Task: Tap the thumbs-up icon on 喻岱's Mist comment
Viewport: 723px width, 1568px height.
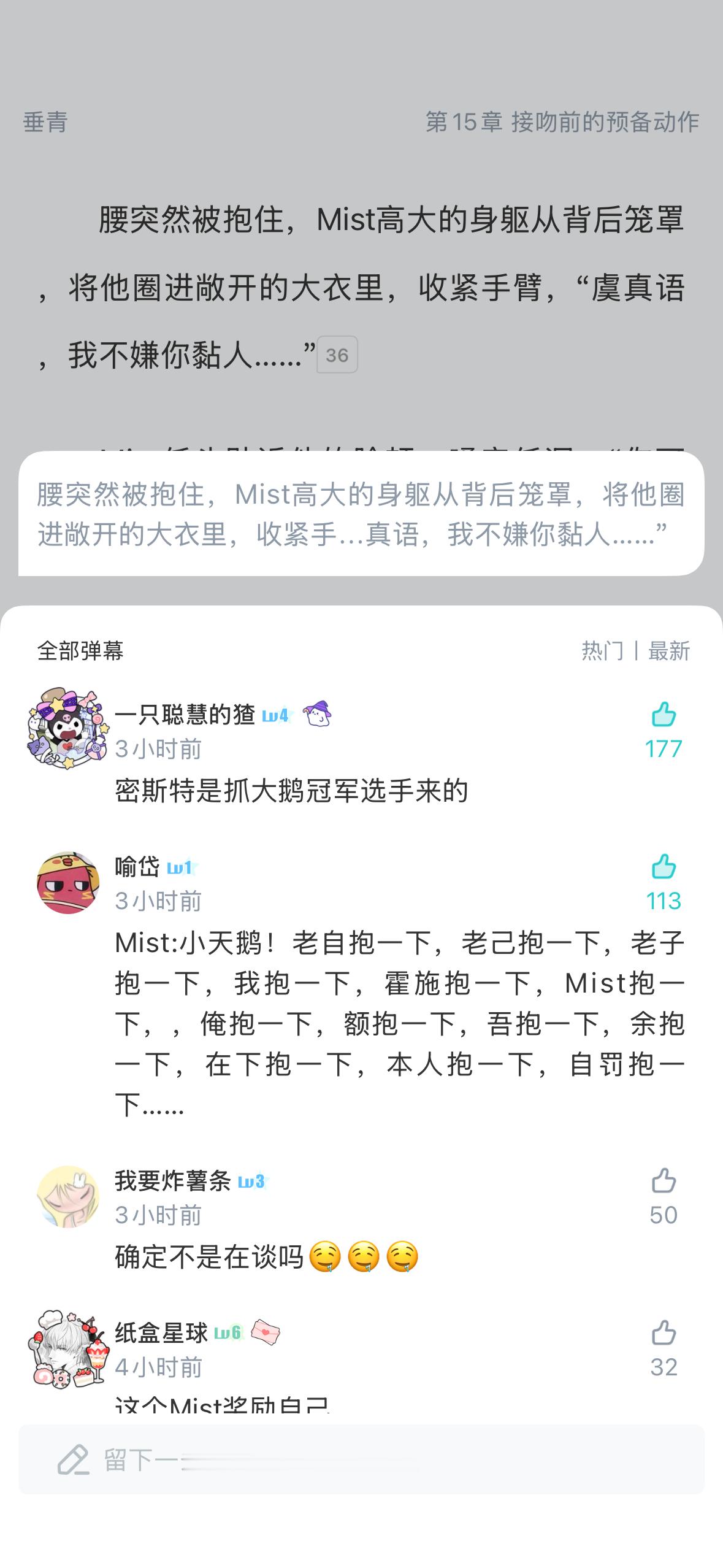Action: (x=664, y=867)
